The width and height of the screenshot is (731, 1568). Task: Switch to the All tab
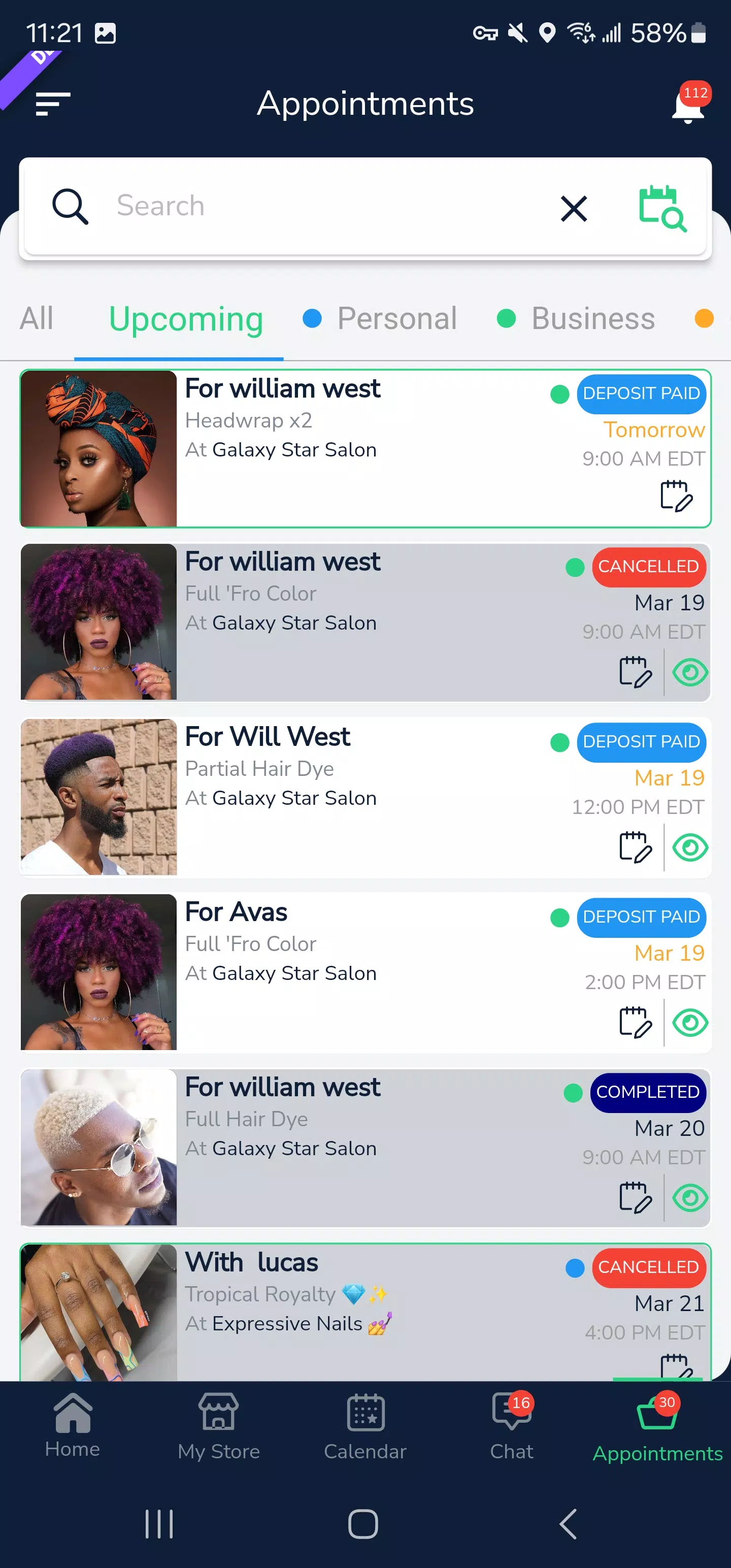pos(37,318)
